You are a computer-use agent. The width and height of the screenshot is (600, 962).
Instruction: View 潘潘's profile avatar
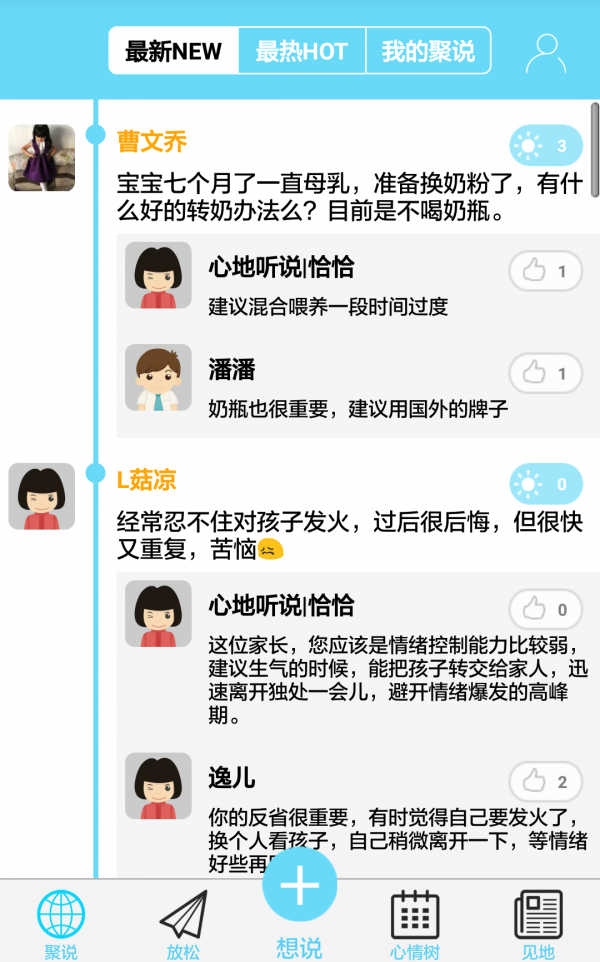(158, 378)
